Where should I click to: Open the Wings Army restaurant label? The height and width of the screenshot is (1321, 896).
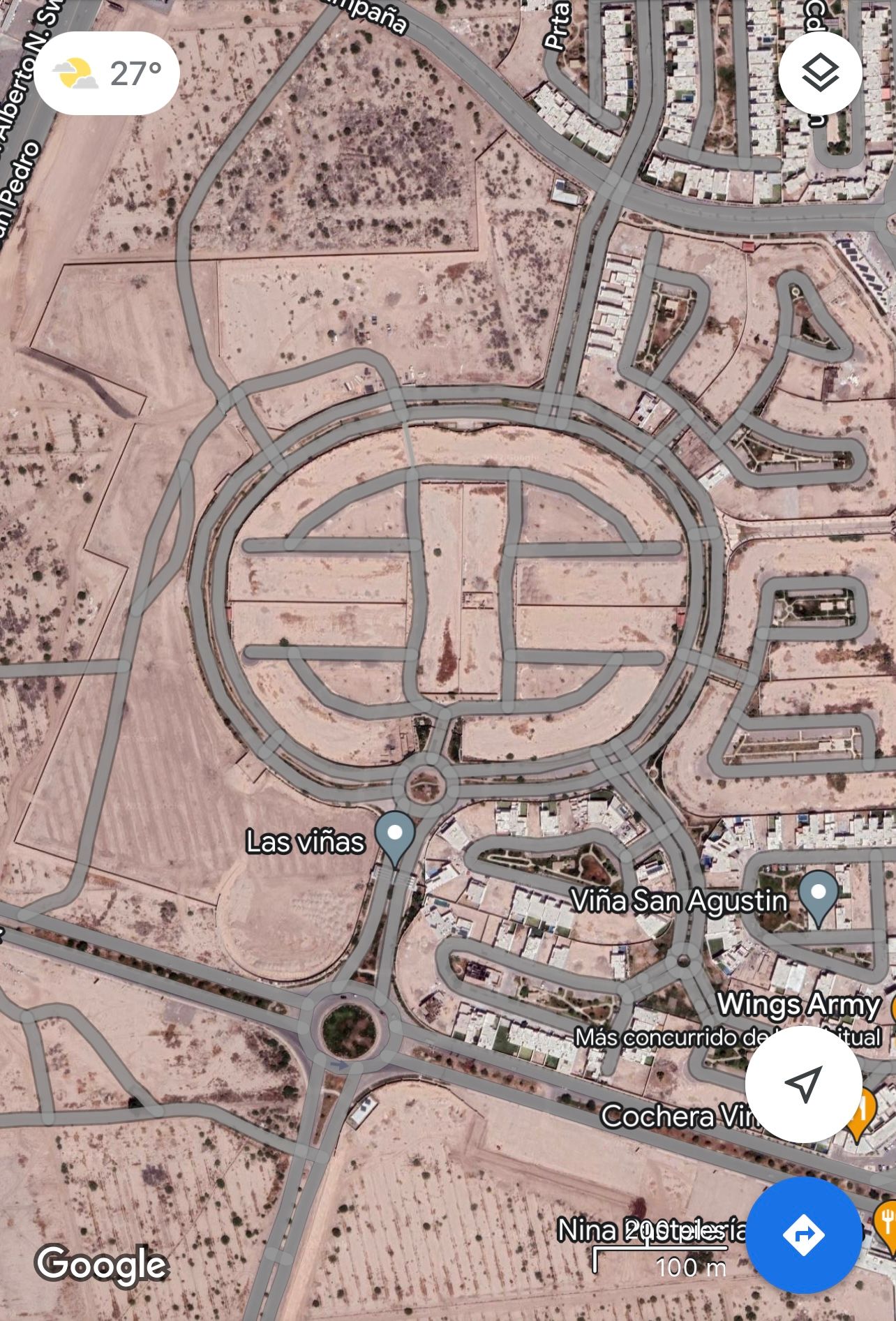coord(798,1005)
